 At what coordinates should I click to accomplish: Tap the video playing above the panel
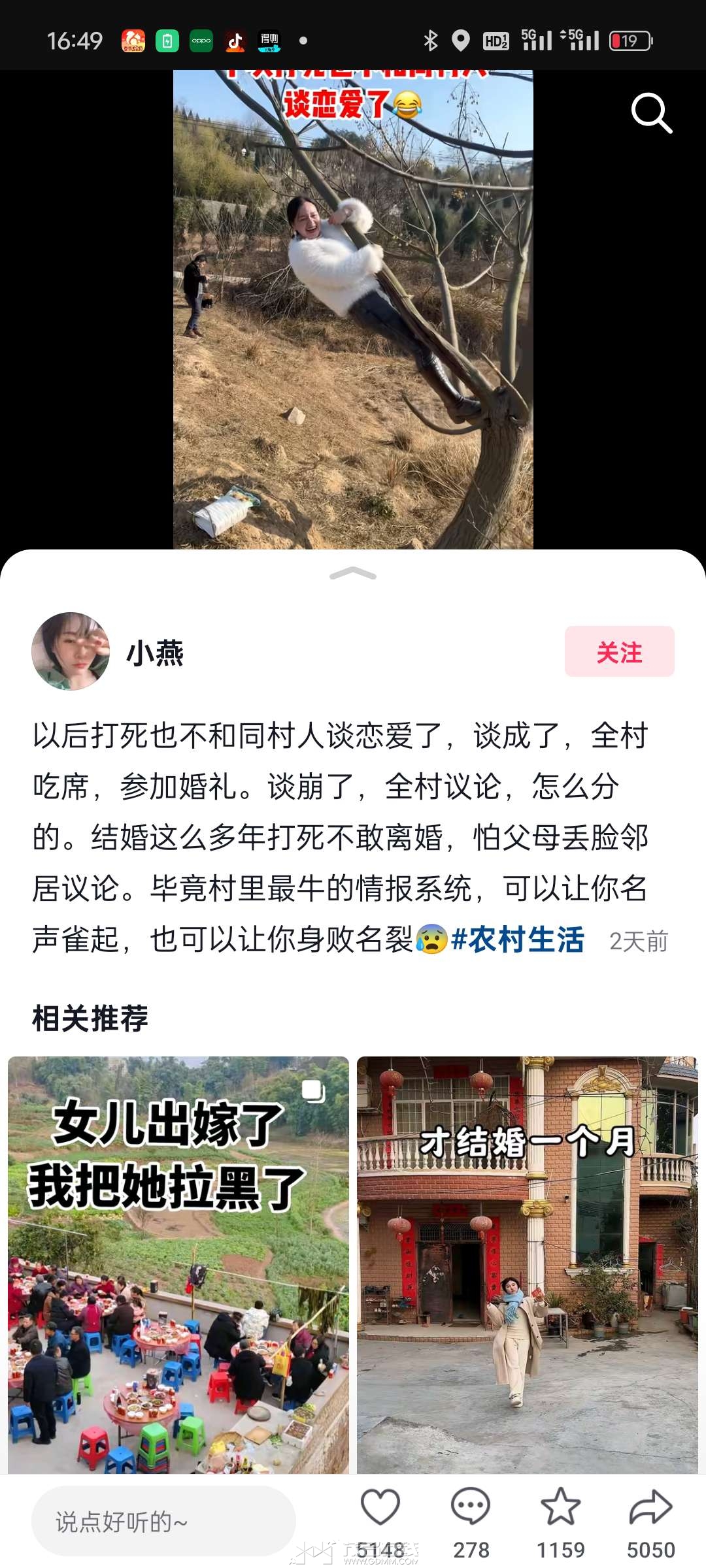click(353, 307)
